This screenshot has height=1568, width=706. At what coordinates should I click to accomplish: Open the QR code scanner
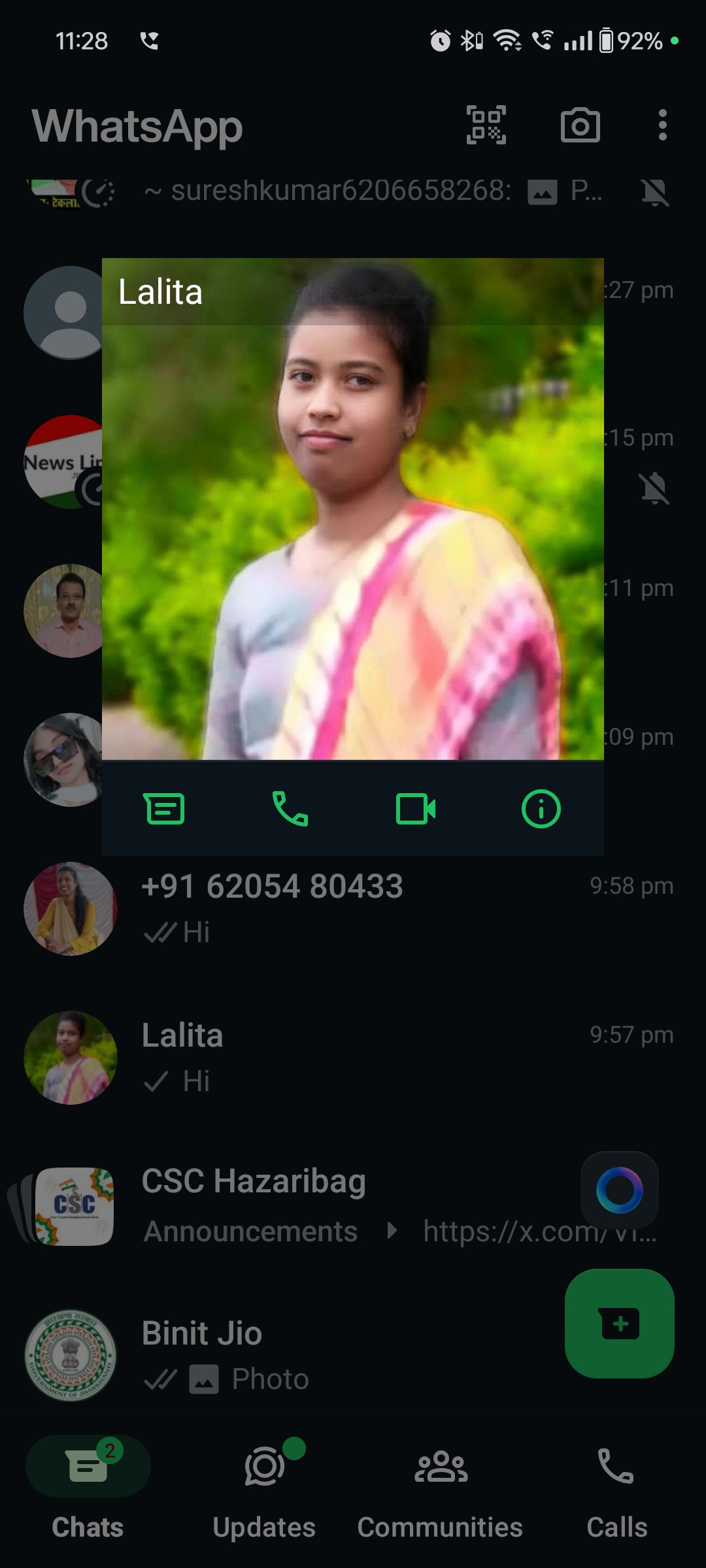486,125
